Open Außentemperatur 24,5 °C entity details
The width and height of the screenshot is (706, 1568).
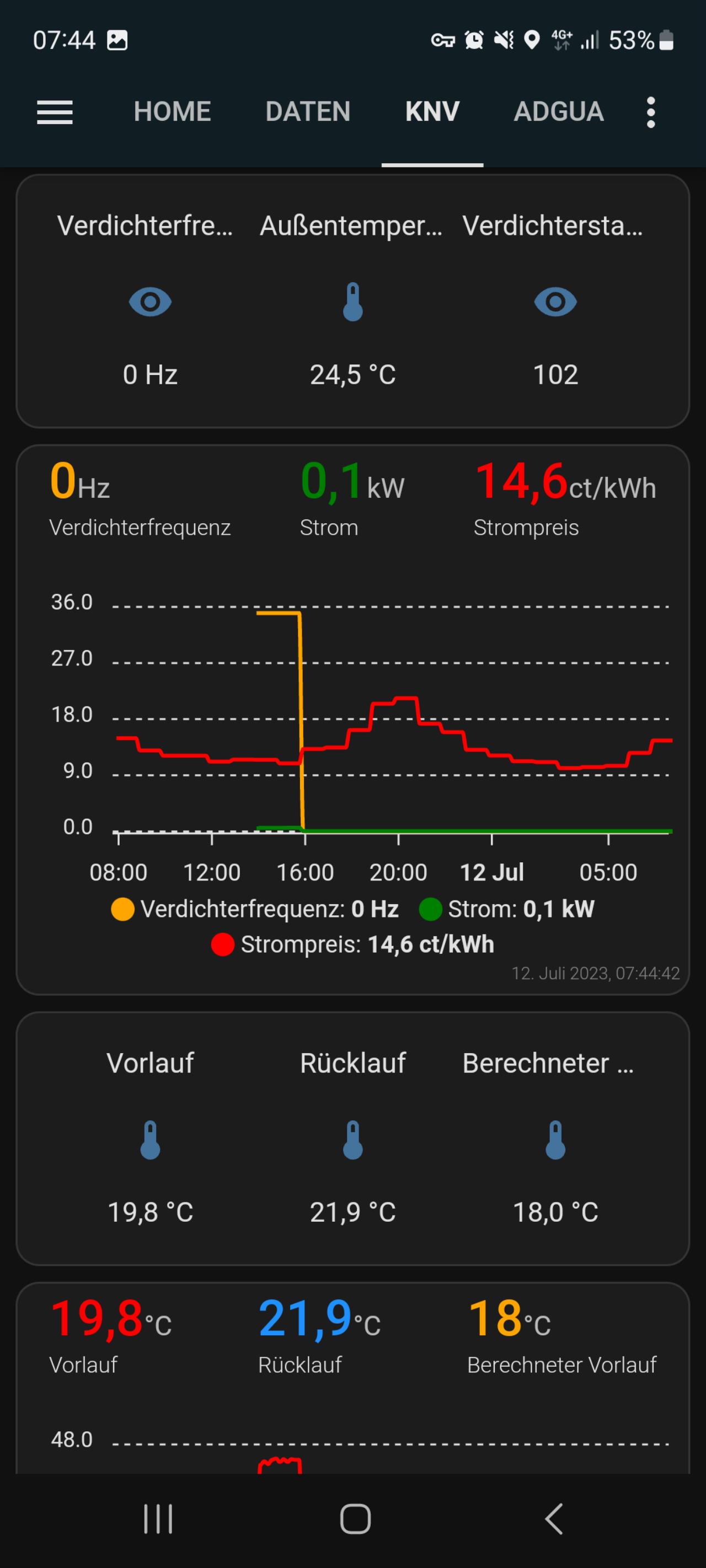click(x=352, y=303)
